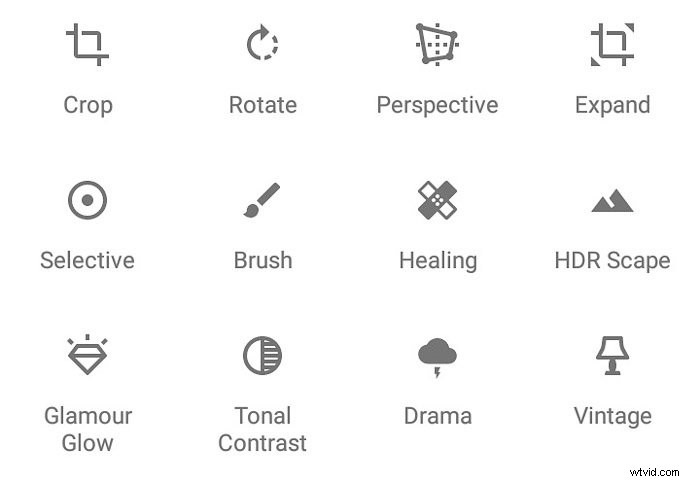Pick the Brush tool
The width and height of the screenshot is (700, 482).
[262, 201]
